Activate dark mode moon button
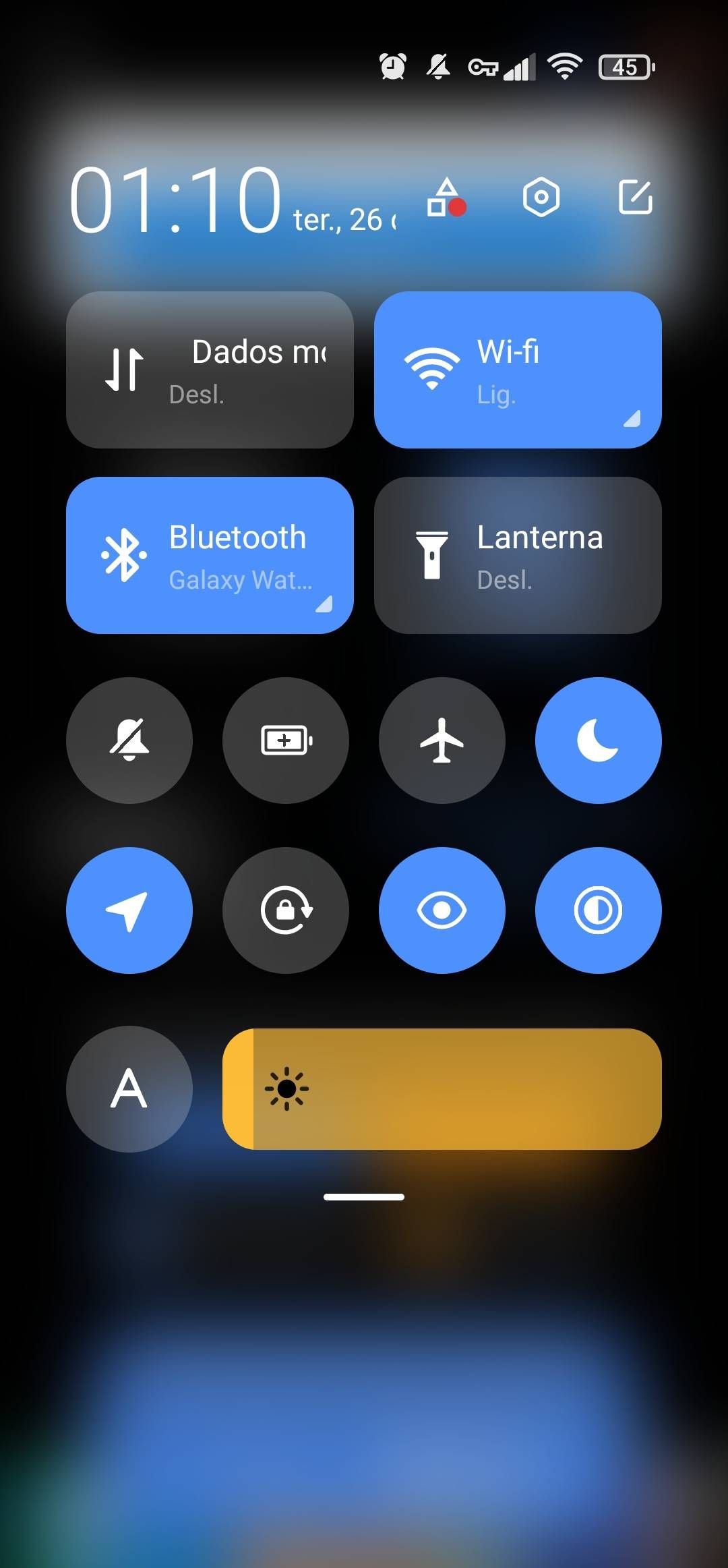 click(599, 741)
